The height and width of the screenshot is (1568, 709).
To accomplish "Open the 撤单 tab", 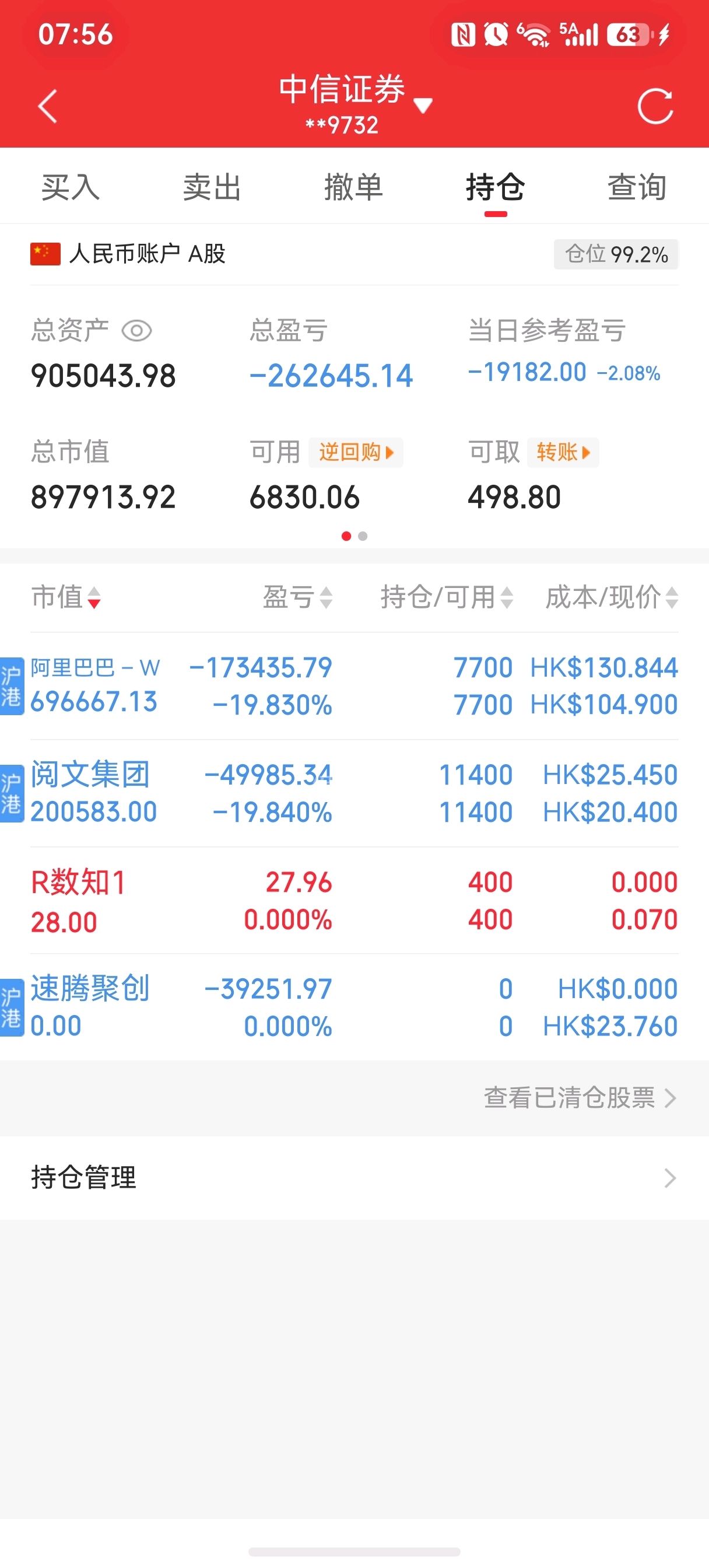I will [x=354, y=187].
